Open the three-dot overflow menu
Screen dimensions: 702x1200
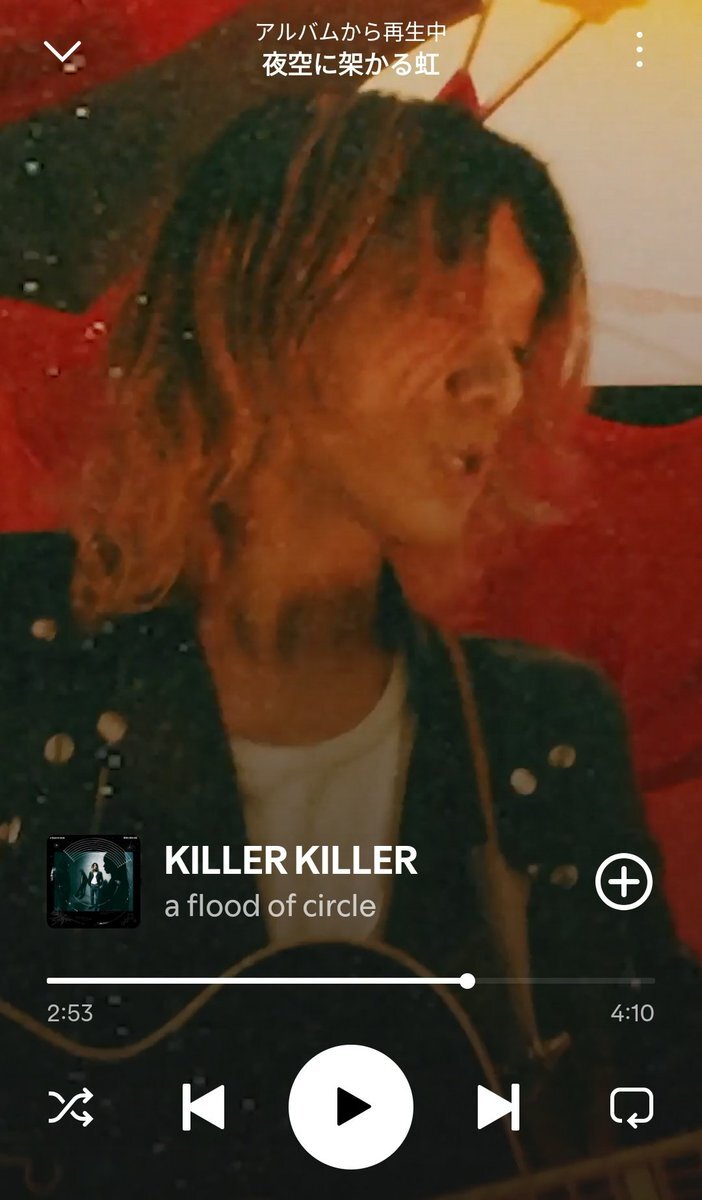(639, 50)
